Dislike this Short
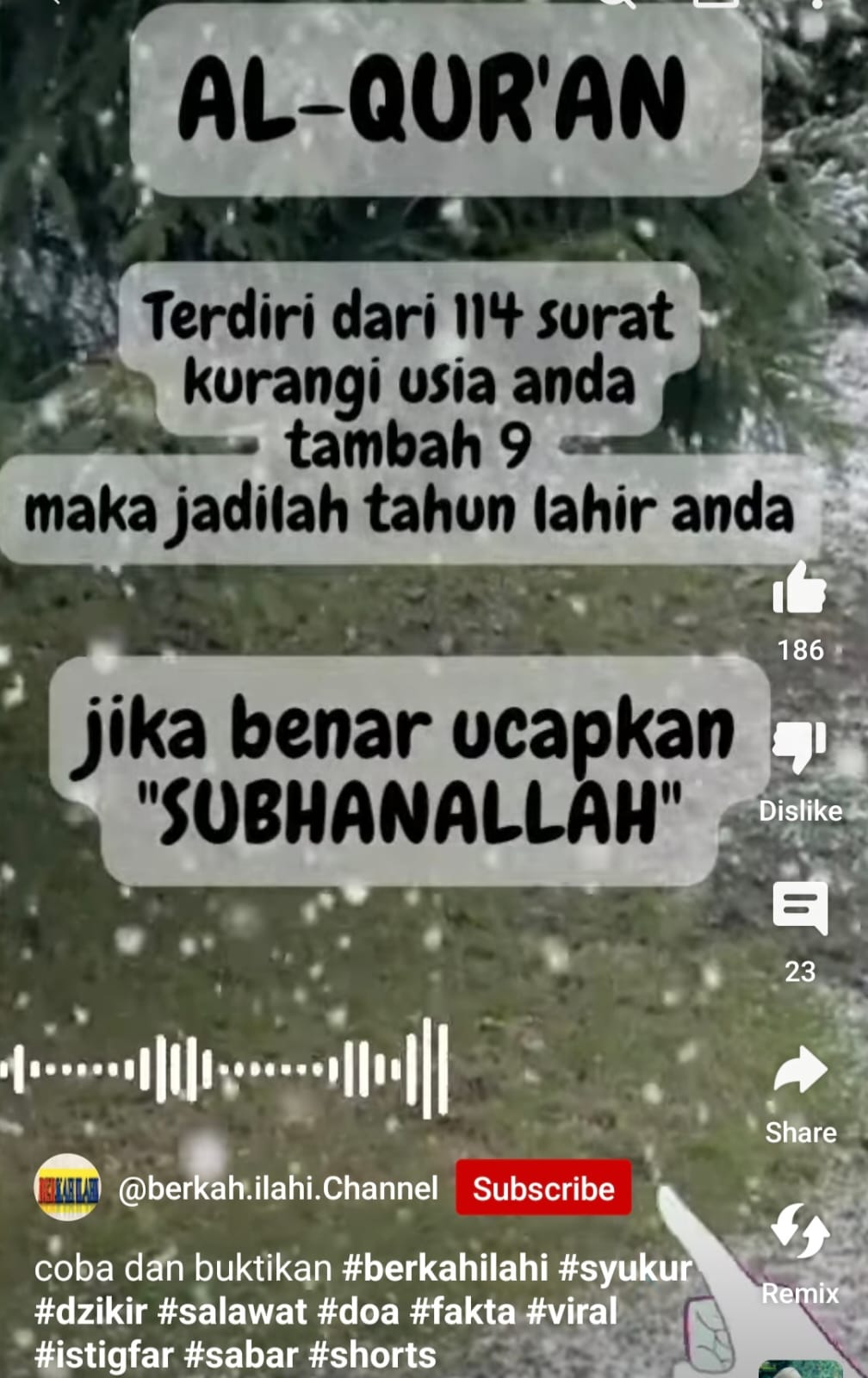Image resolution: width=868 pixels, height=1378 pixels. point(799,747)
